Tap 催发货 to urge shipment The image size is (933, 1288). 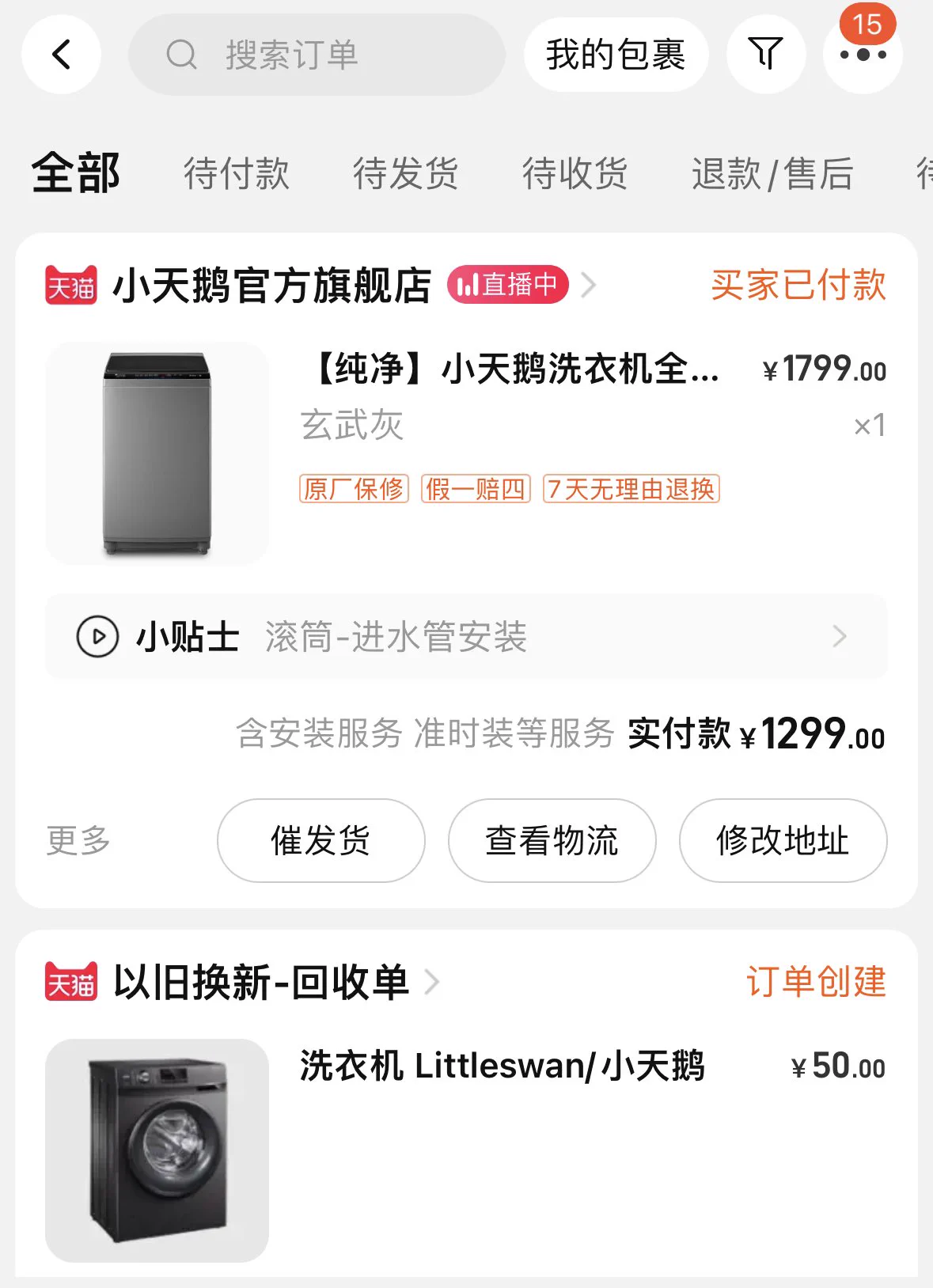point(320,840)
